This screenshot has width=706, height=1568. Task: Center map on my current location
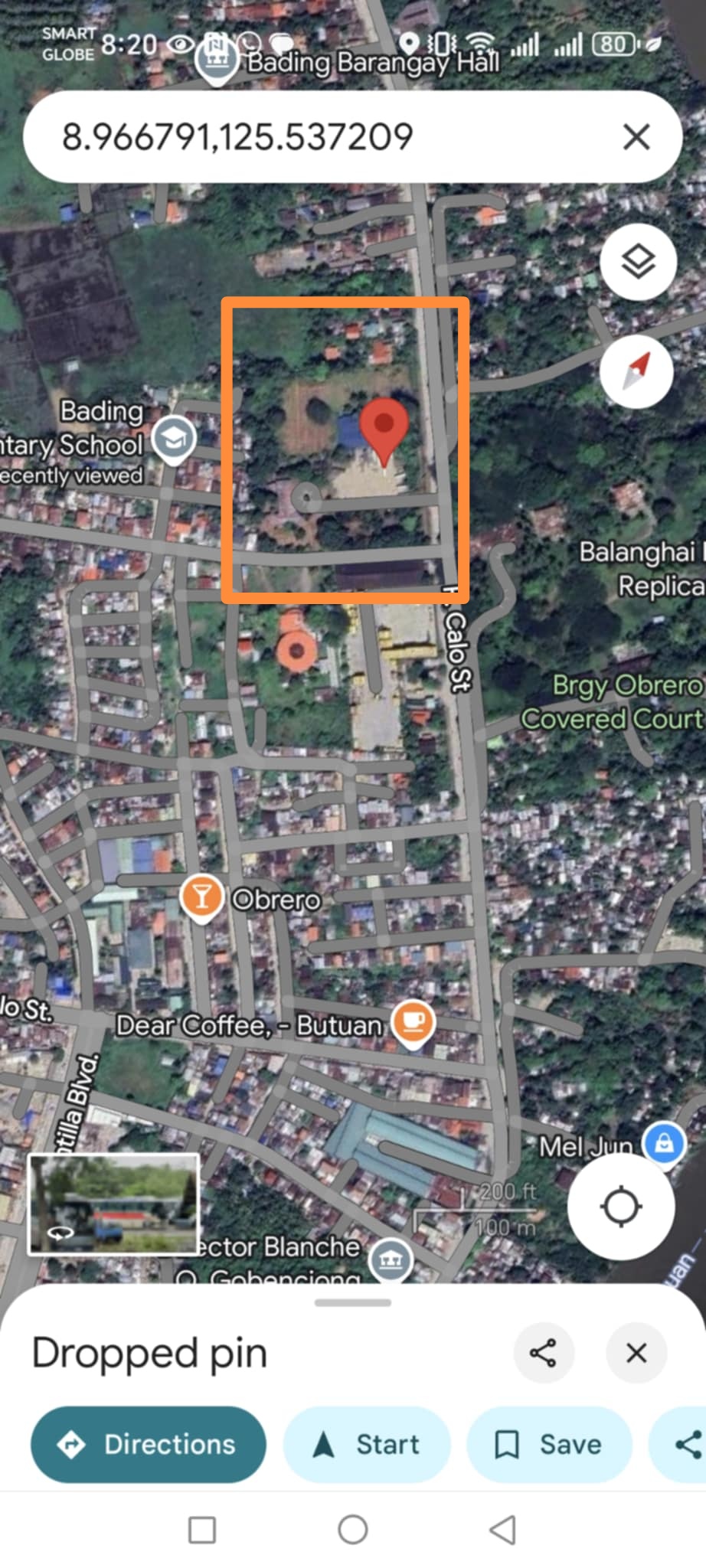[x=621, y=1207]
